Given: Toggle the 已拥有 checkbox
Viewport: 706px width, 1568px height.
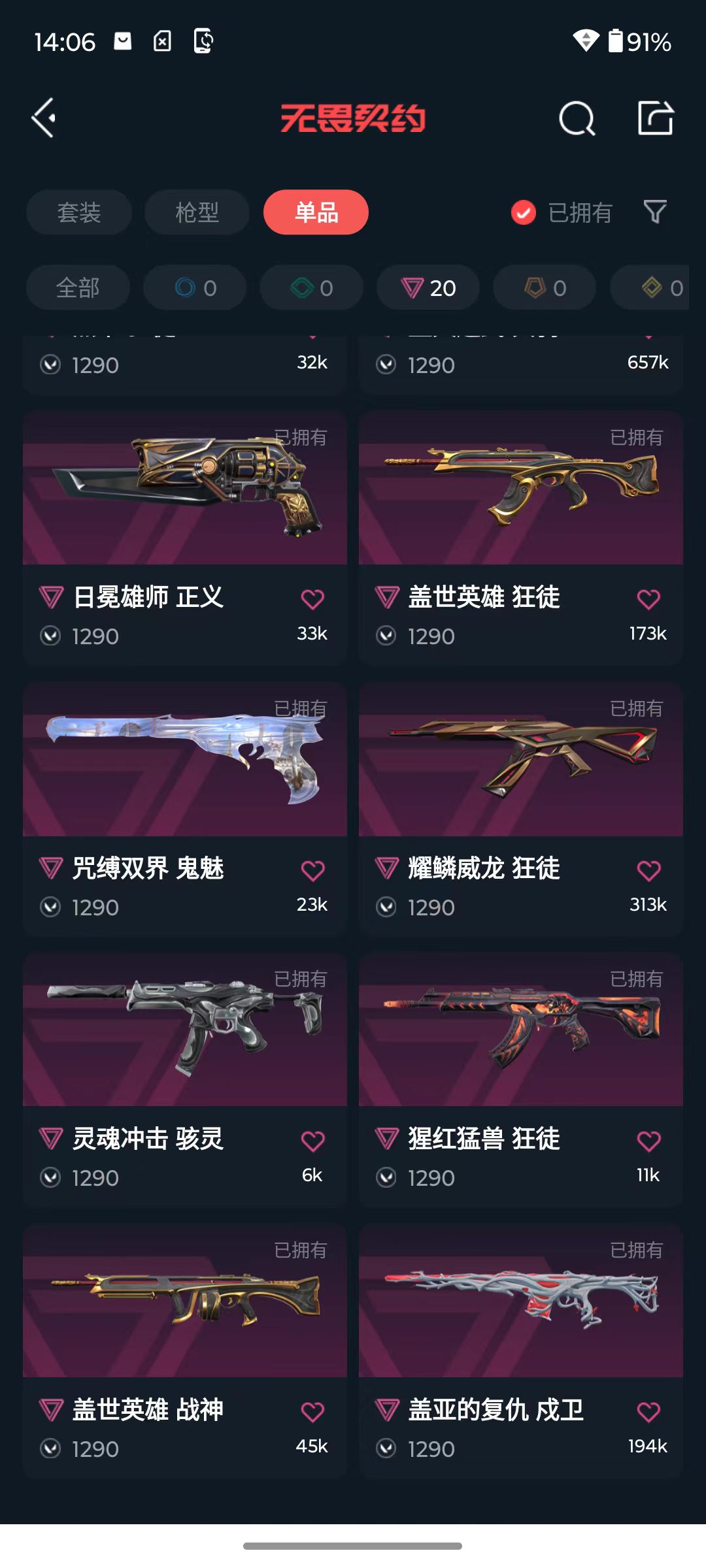Looking at the screenshot, I should [x=524, y=212].
